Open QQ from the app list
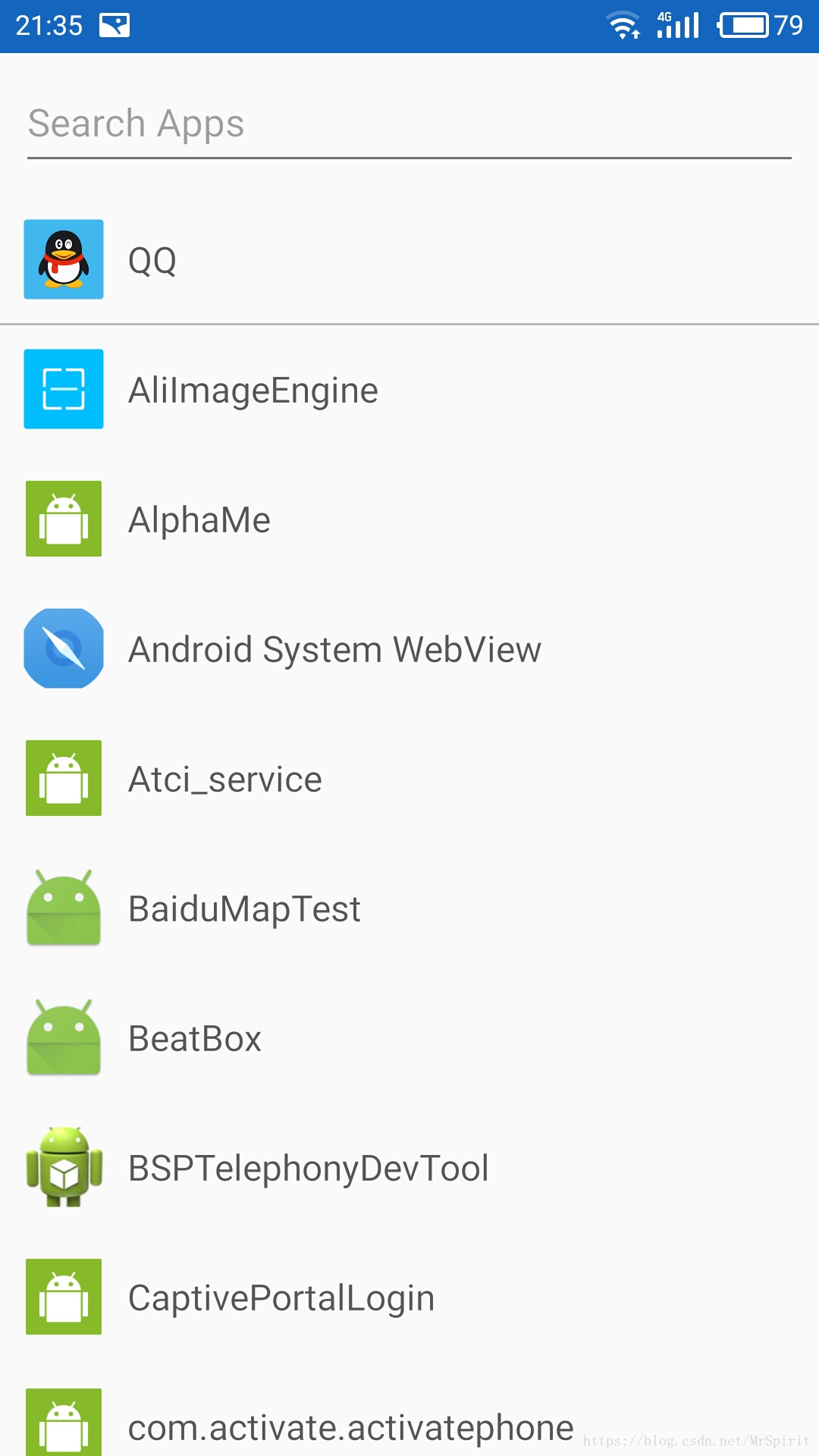819x1456 pixels. (409, 260)
